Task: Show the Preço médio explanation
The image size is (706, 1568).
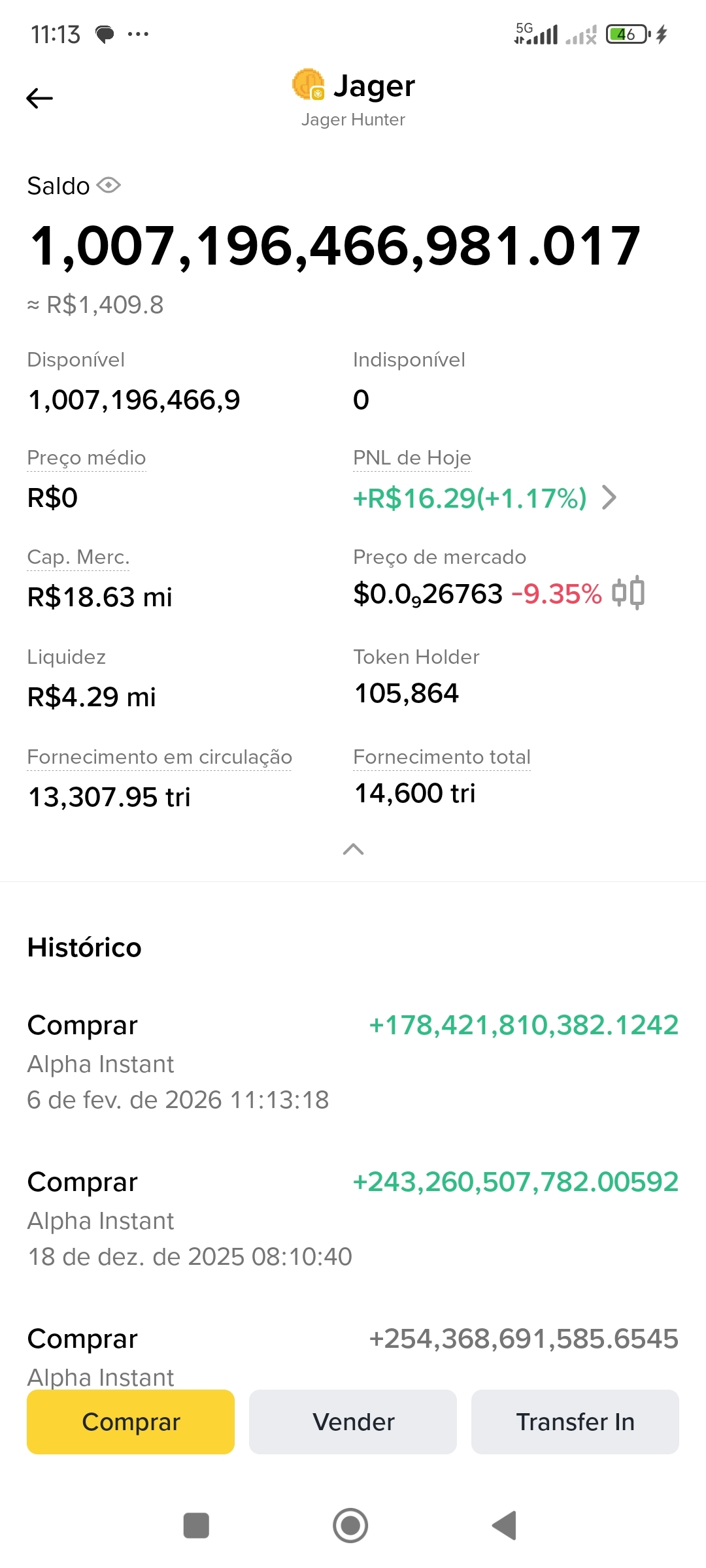Action: pyautogui.click(x=86, y=458)
